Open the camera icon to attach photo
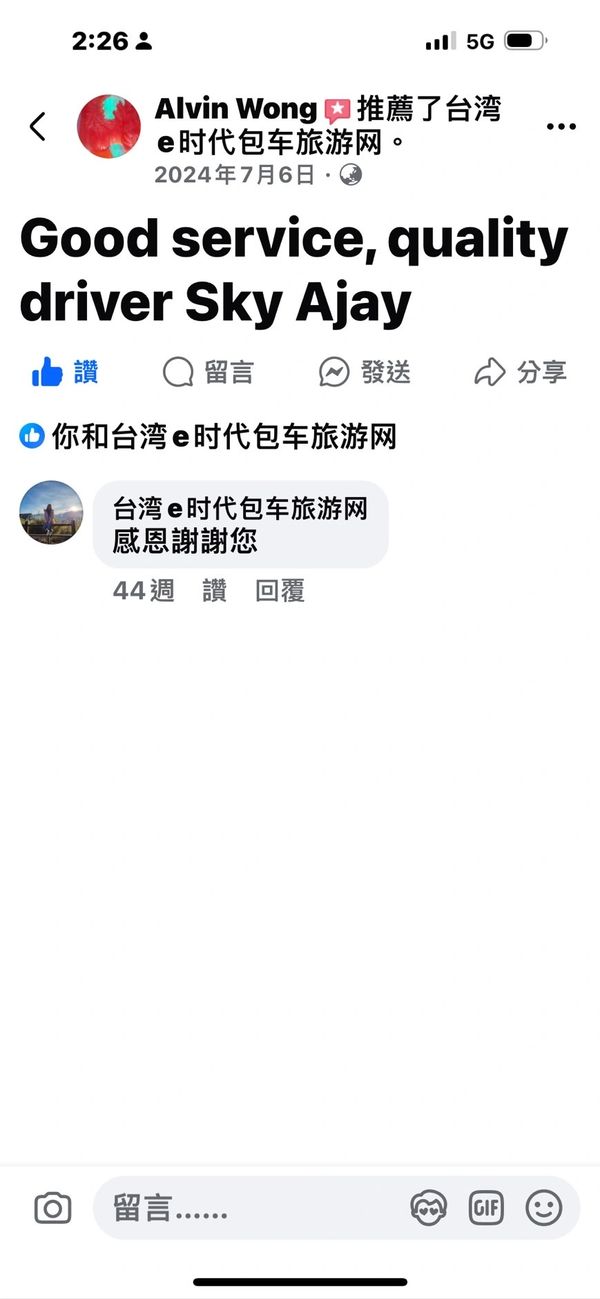Screen dimensions: 600x1299 pos(52,1208)
